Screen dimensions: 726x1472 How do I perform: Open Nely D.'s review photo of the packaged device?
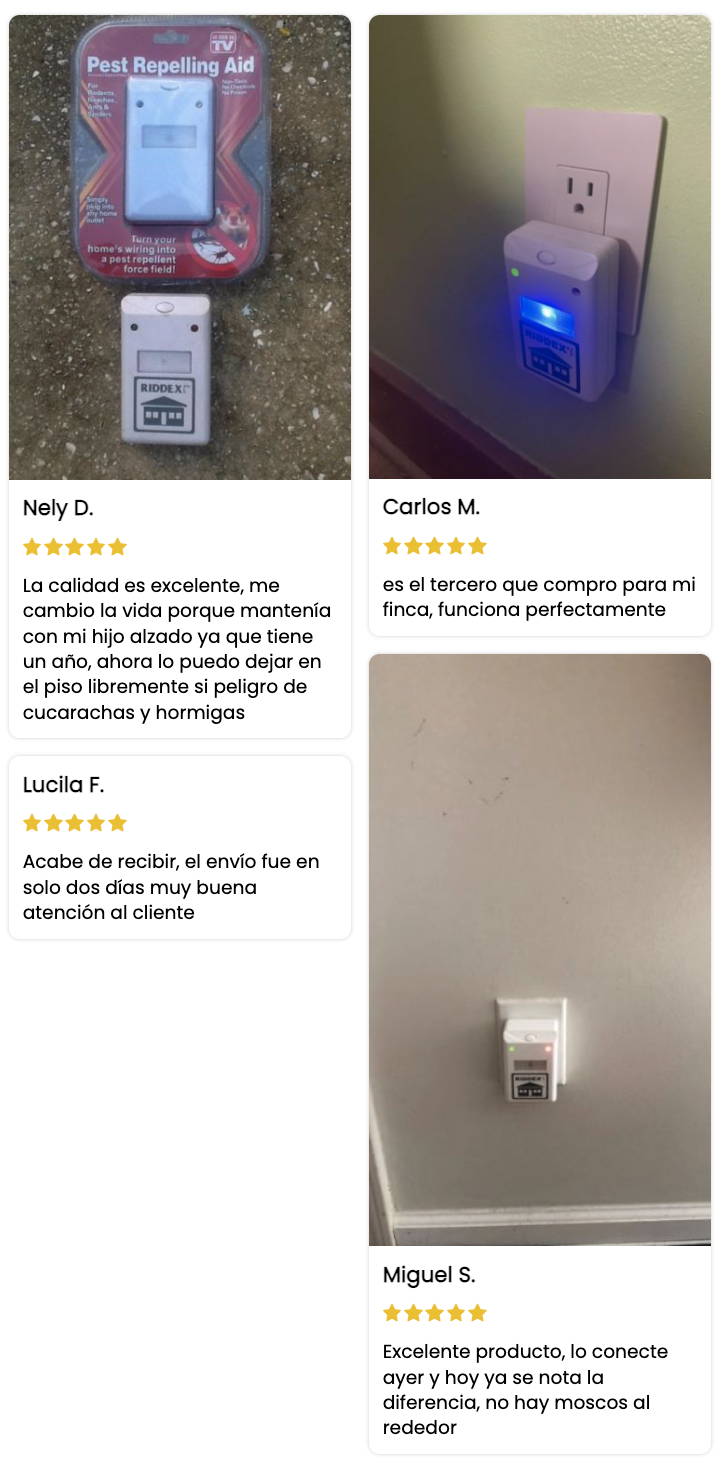180,247
